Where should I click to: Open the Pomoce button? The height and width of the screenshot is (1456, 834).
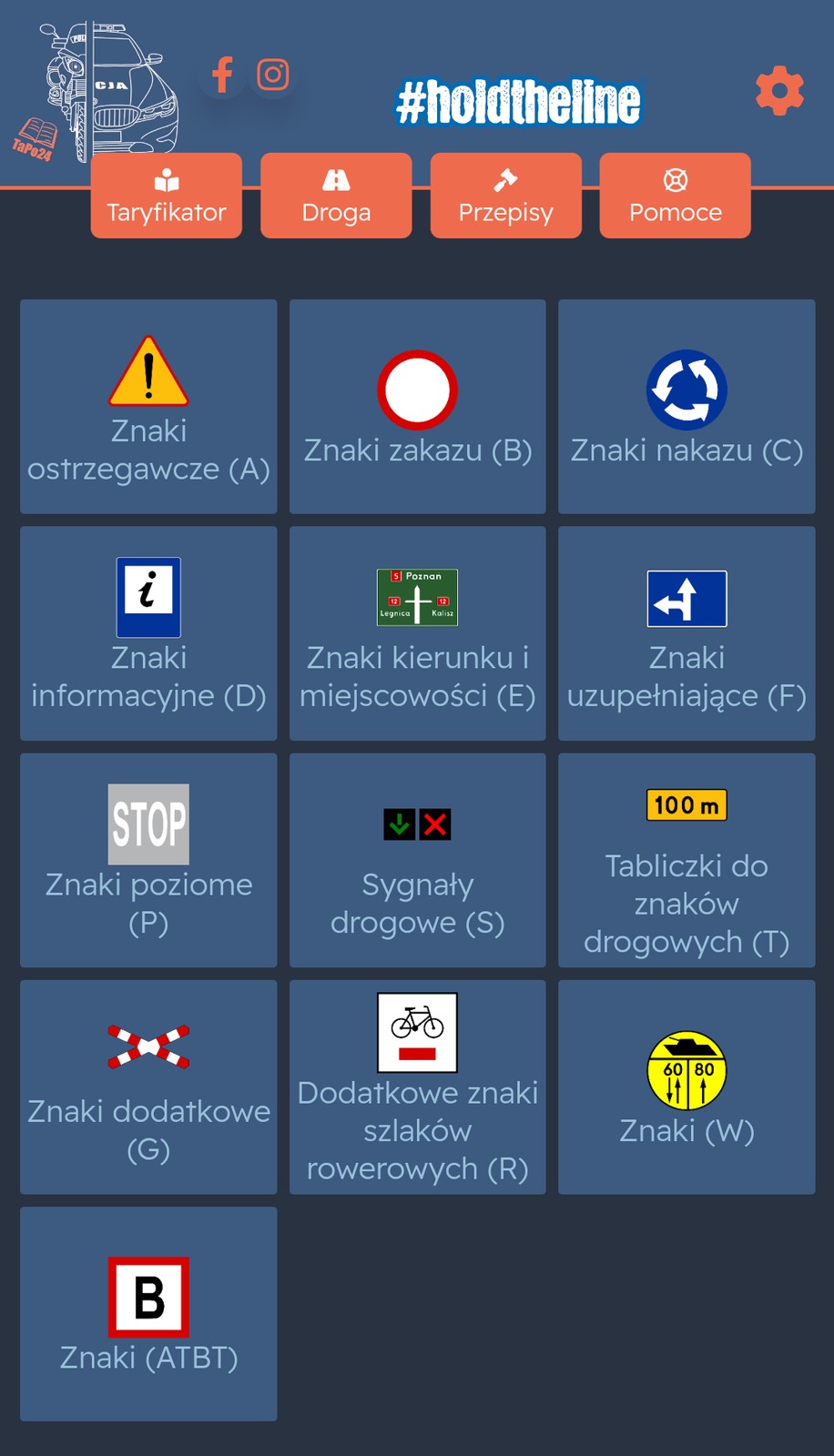click(x=675, y=195)
